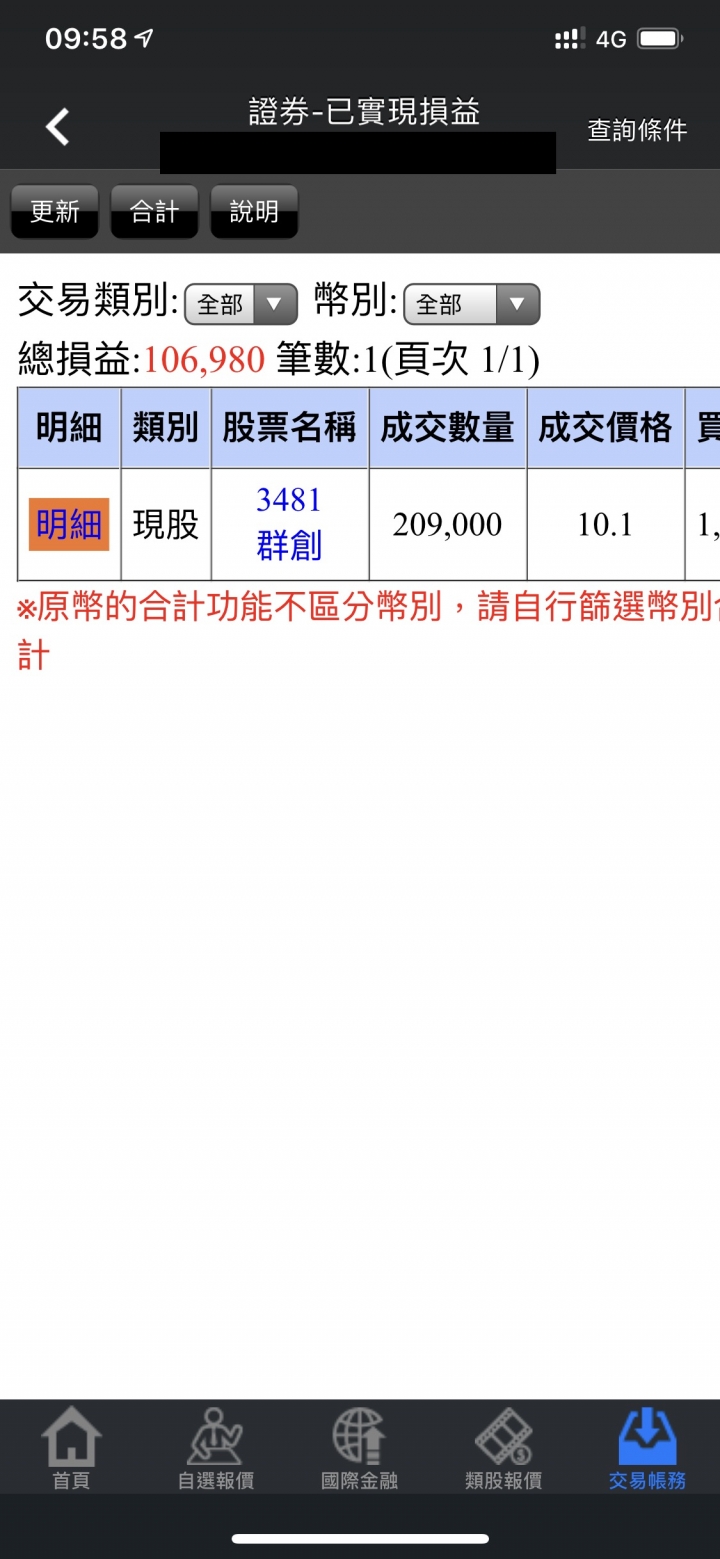
Task: Open 明細 details for 群創
Action: pos(69,524)
